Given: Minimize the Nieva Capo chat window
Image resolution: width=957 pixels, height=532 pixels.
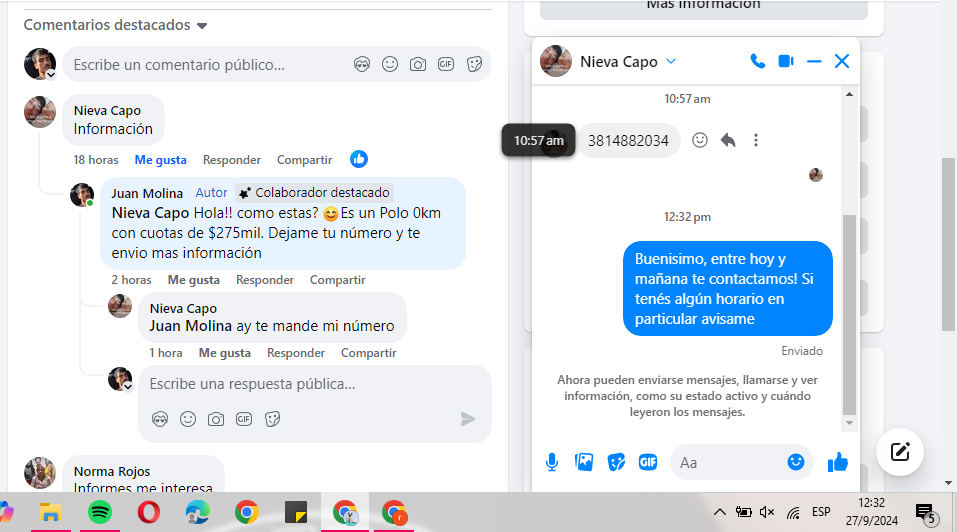Looking at the screenshot, I should (814, 62).
